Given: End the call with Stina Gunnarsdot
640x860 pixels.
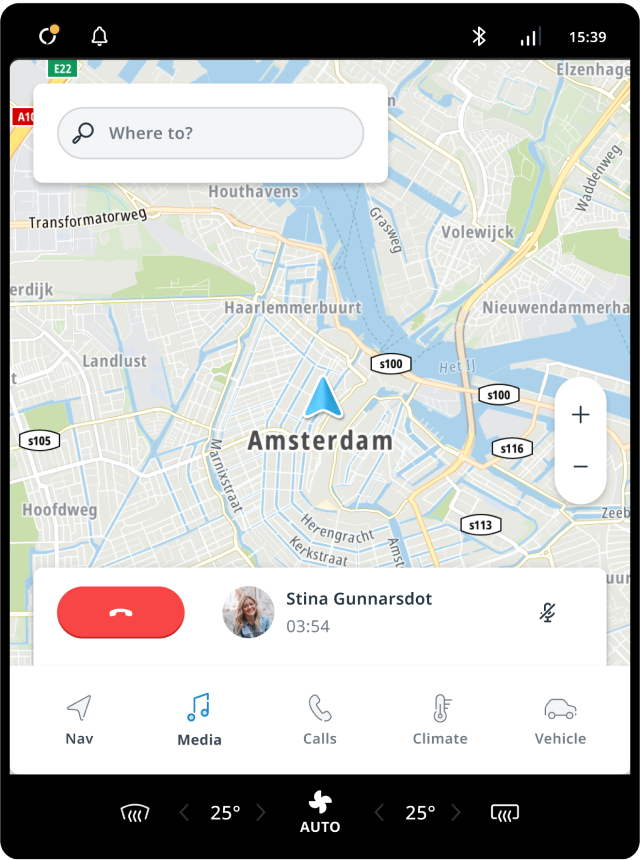Looking at the screenshot, I should pyautogui.click(x=121, y=612).
